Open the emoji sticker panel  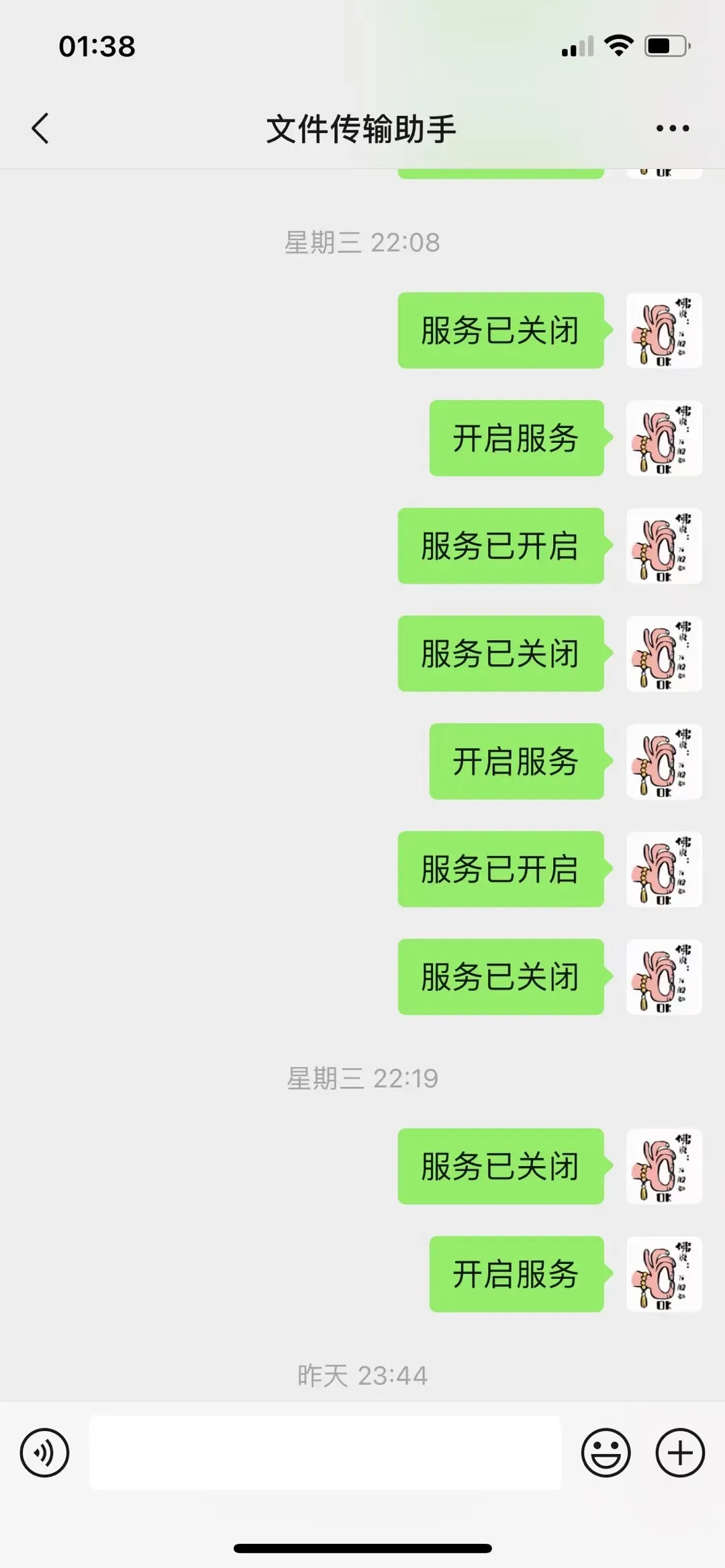[606, 1453]
